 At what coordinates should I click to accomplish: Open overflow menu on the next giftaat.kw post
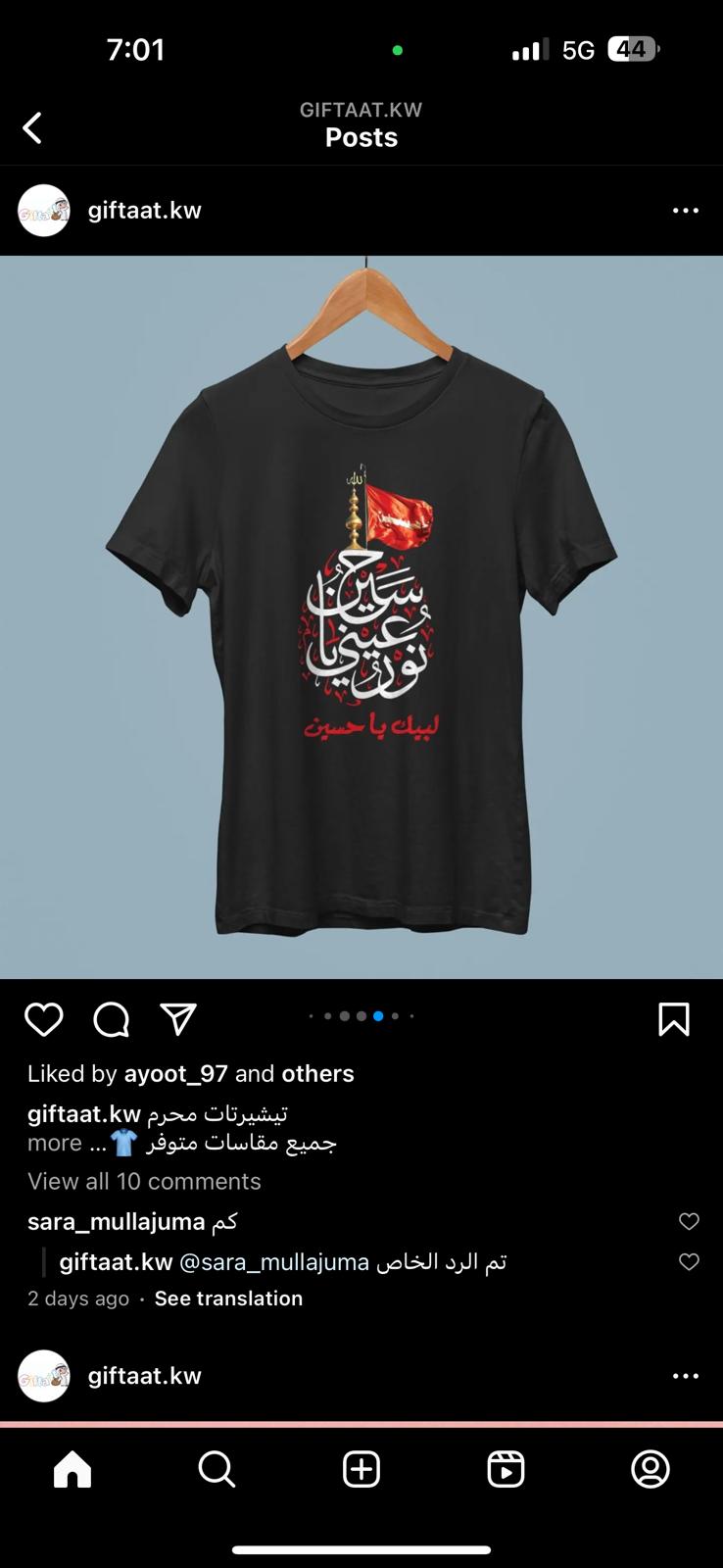tap(686, 1376)
